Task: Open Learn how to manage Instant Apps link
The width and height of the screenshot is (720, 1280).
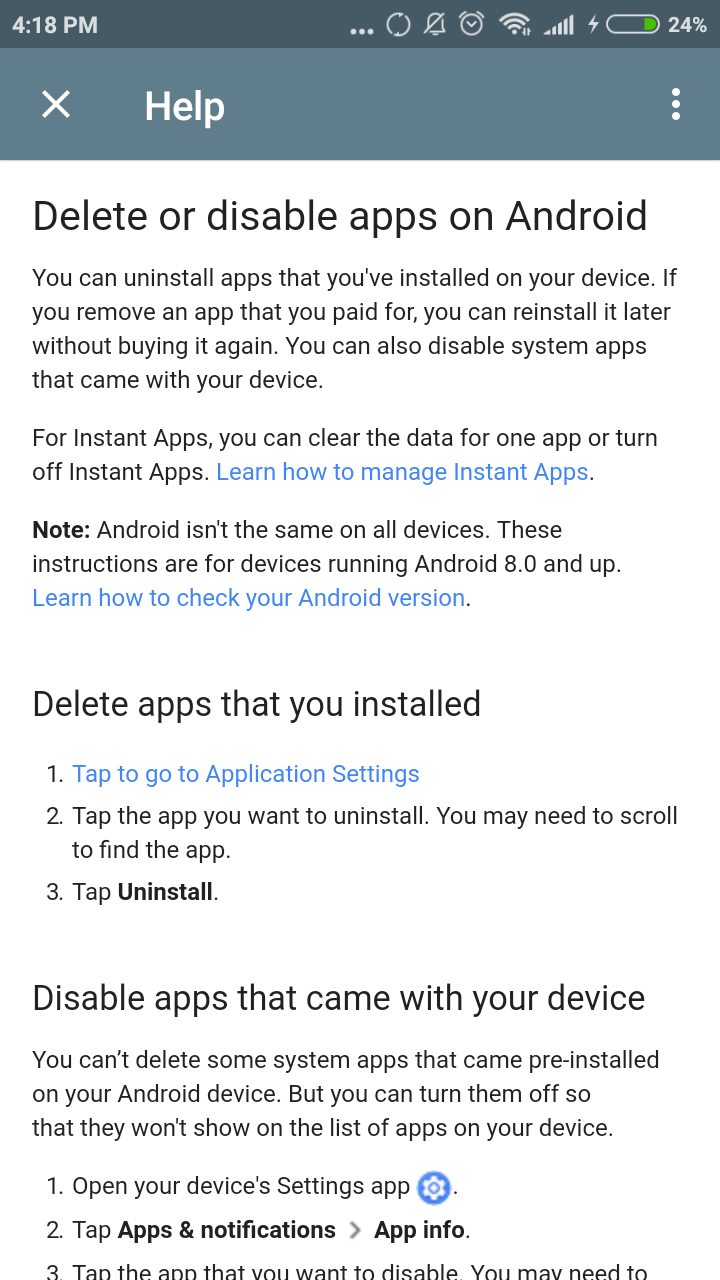Action: (402, 472)
